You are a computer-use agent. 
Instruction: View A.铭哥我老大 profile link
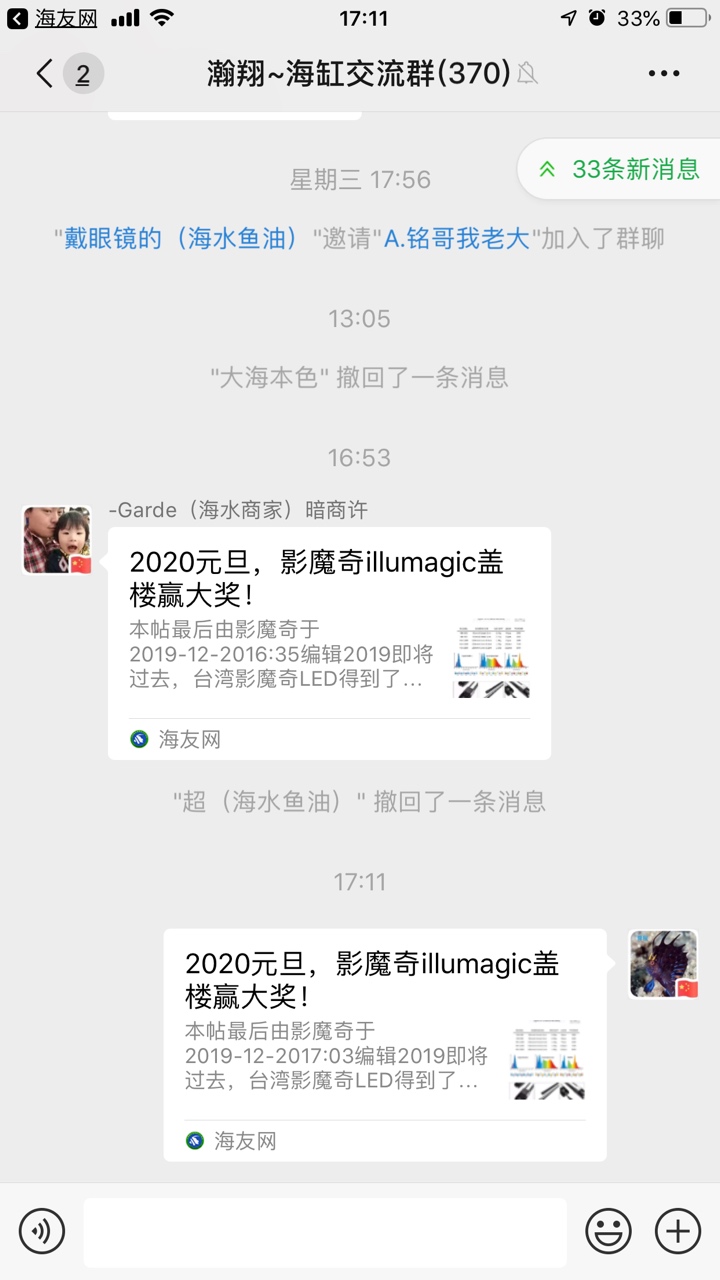click(x=457, y=239)
